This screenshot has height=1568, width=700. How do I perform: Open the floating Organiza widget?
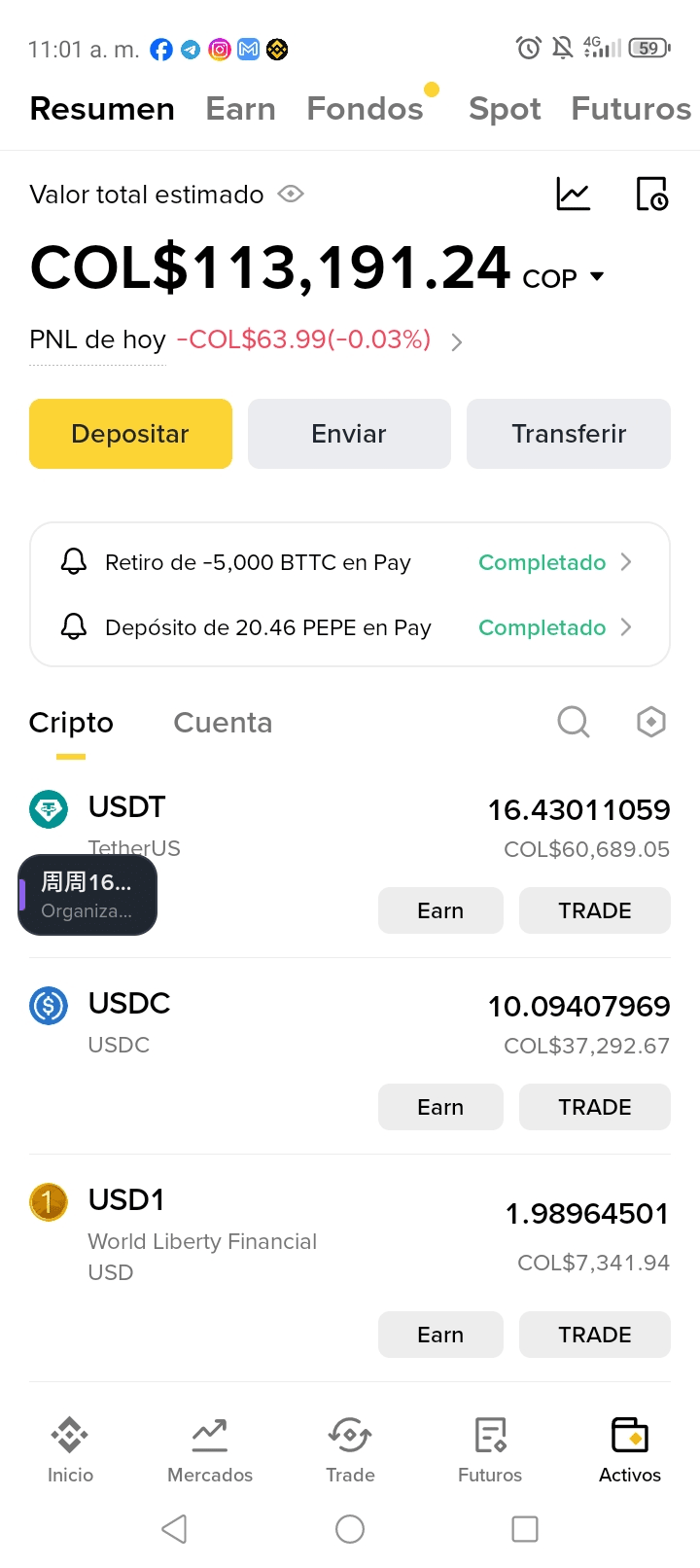(x=87, y=895)
